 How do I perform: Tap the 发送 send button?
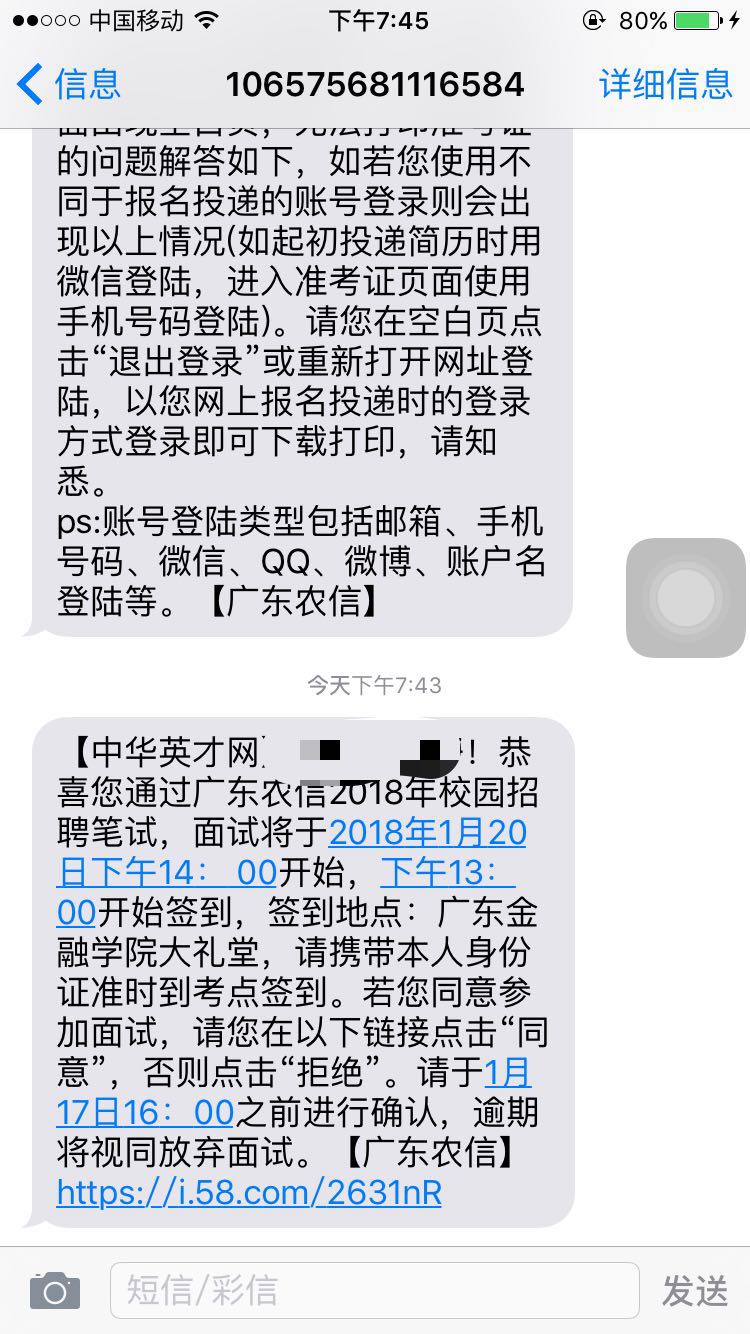click(x=694, y=1291)
